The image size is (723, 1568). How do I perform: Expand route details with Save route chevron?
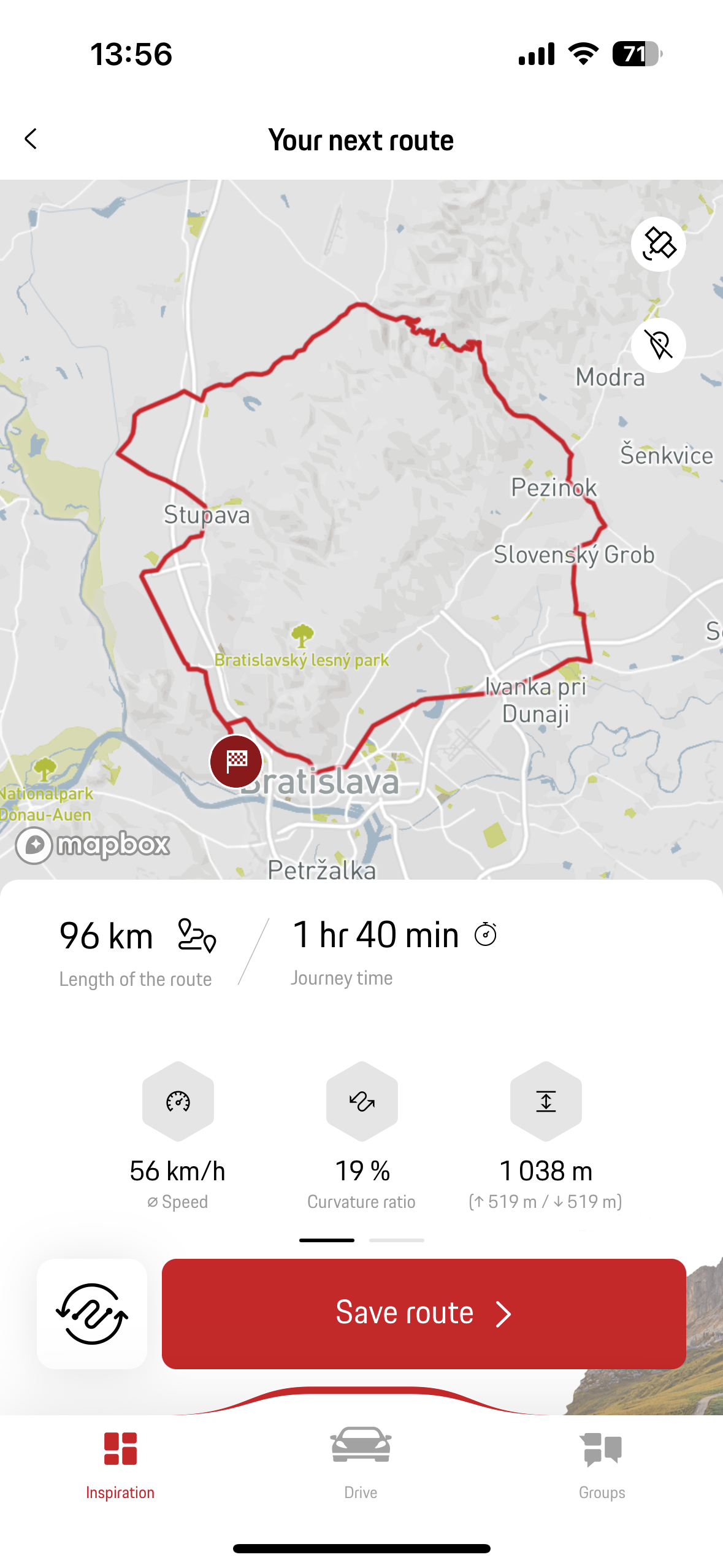(x=504, y=1313)
